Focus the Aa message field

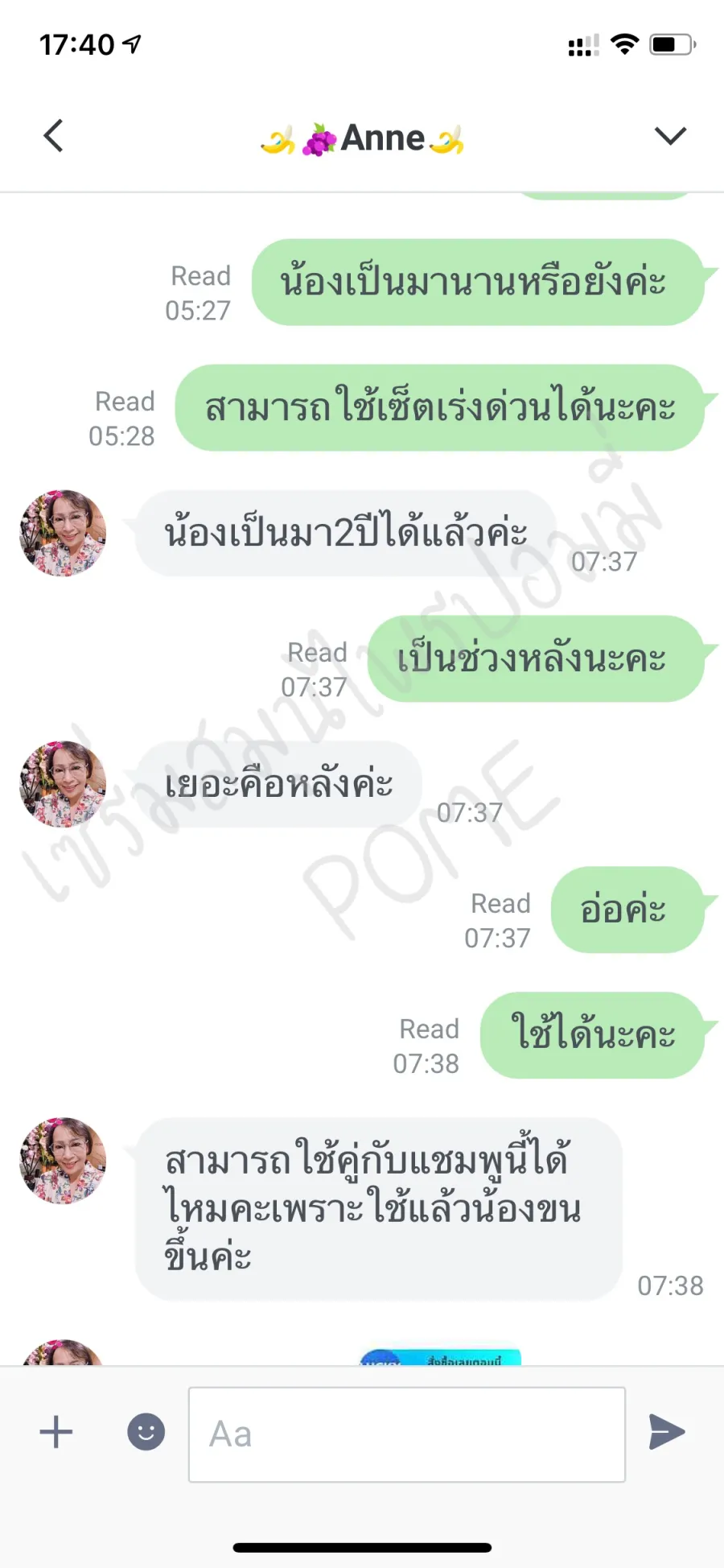click(x=406, y=1434)
